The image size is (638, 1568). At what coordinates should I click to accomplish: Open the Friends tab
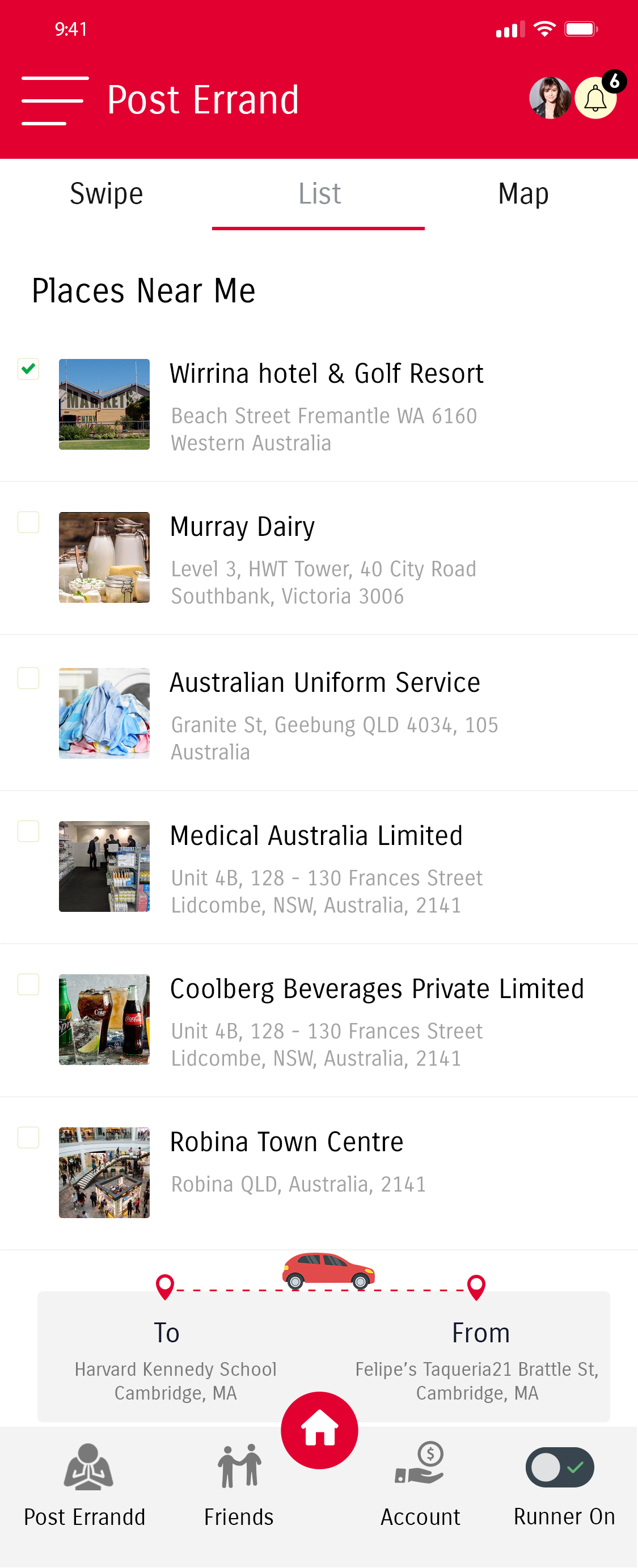(239, 1485)
